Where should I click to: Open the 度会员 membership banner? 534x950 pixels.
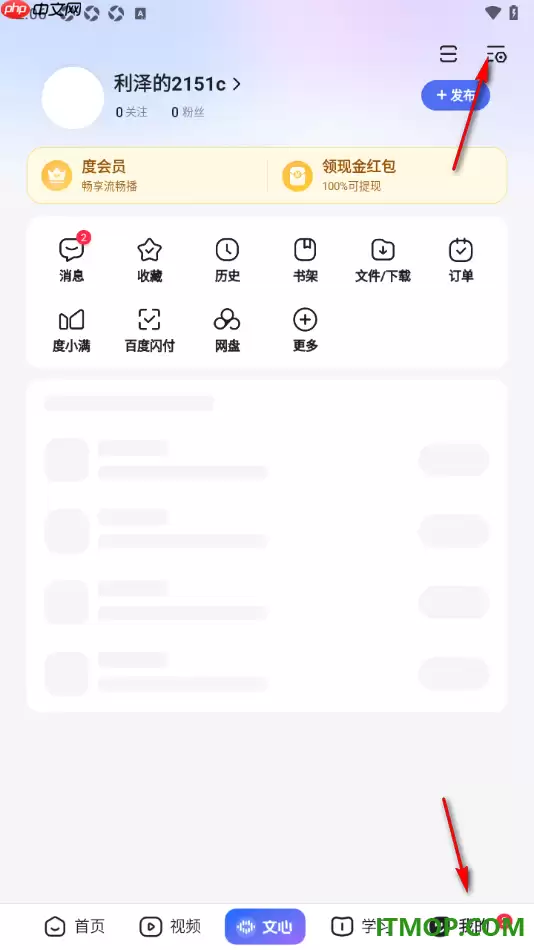(148, 175)
